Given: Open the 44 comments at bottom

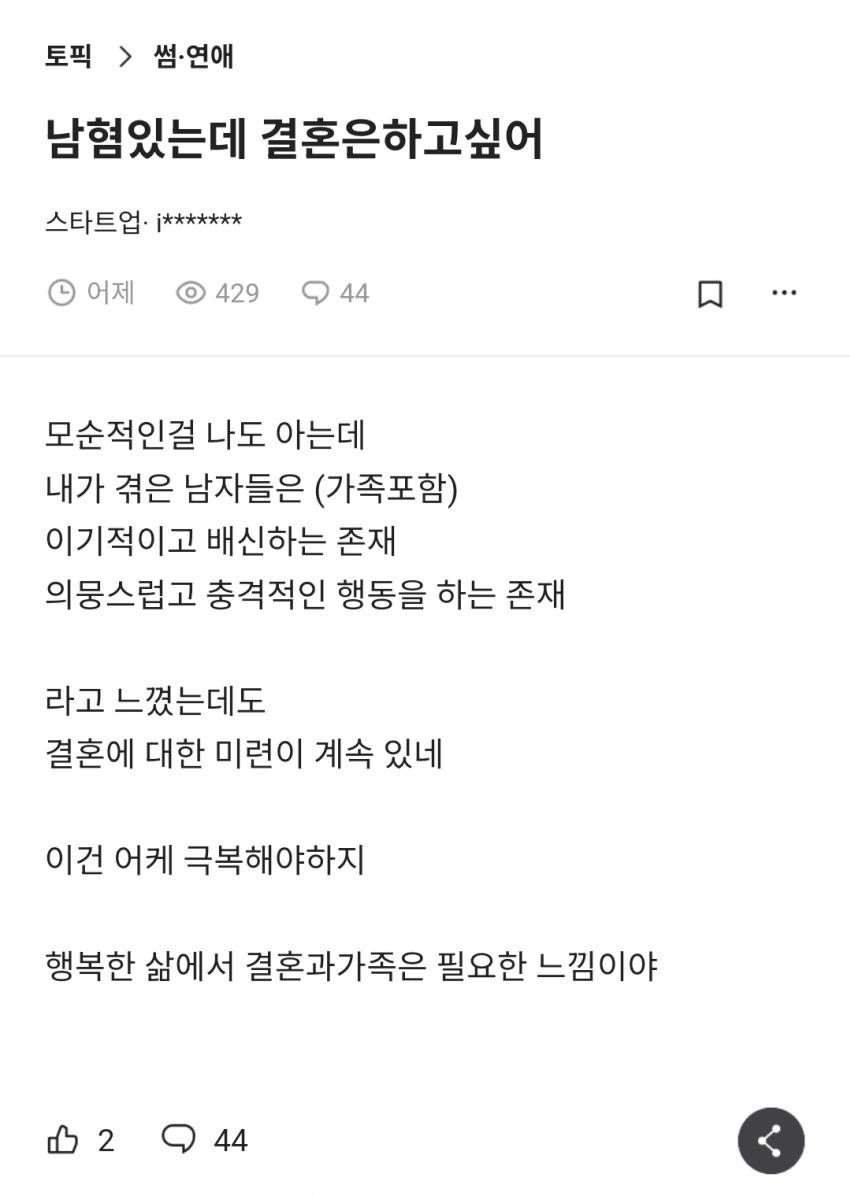Looking at the screenshot, I should tap(204, 1140).
